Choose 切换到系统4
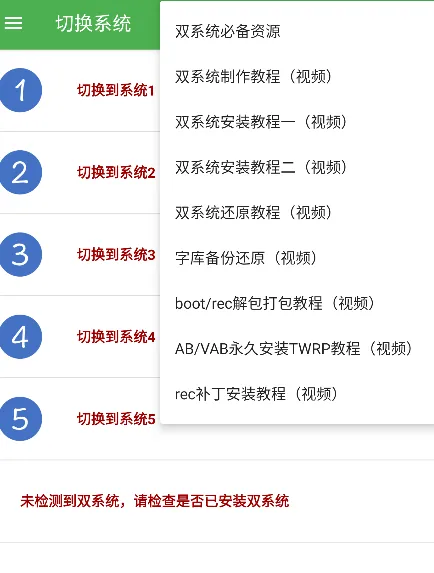 (x=80, y=337)
